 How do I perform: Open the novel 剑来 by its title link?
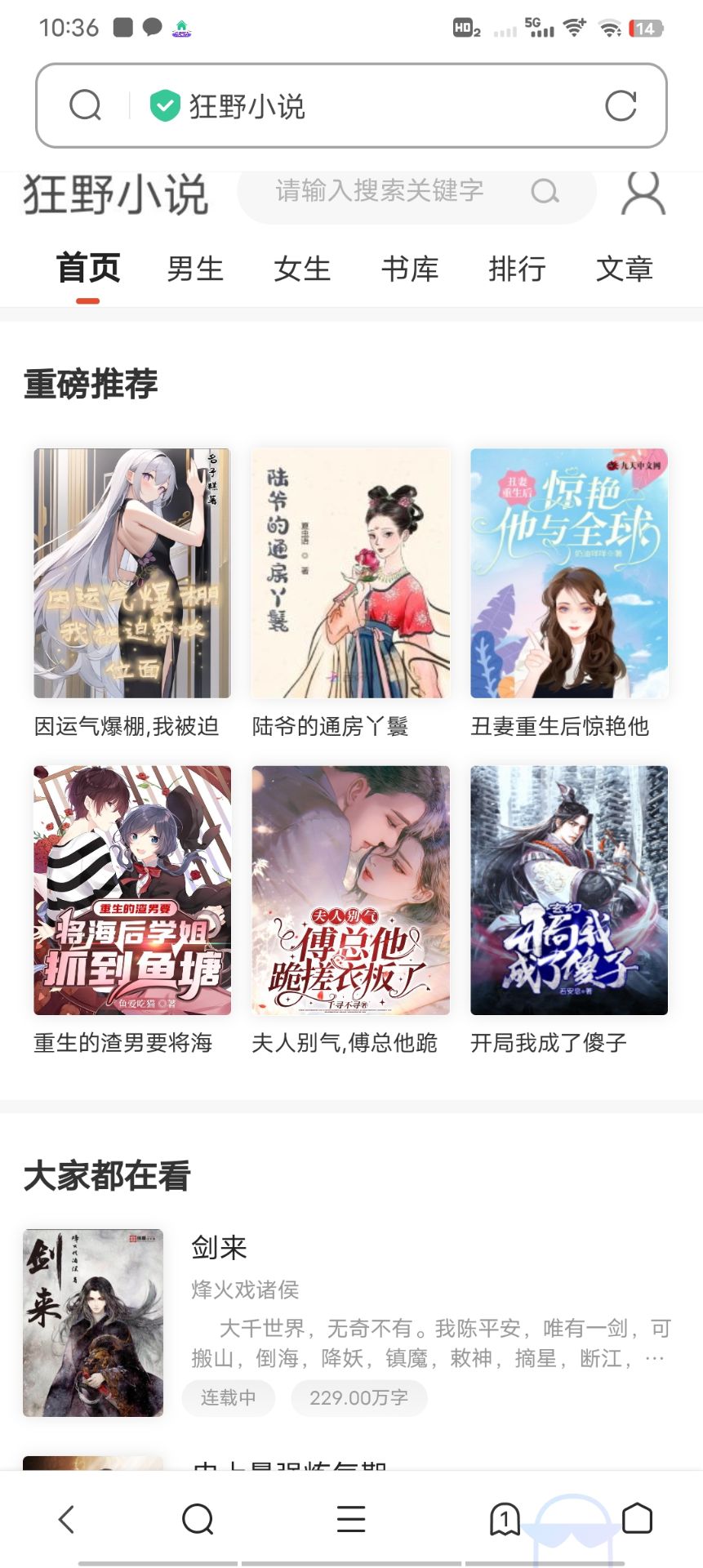point(220,1248)
